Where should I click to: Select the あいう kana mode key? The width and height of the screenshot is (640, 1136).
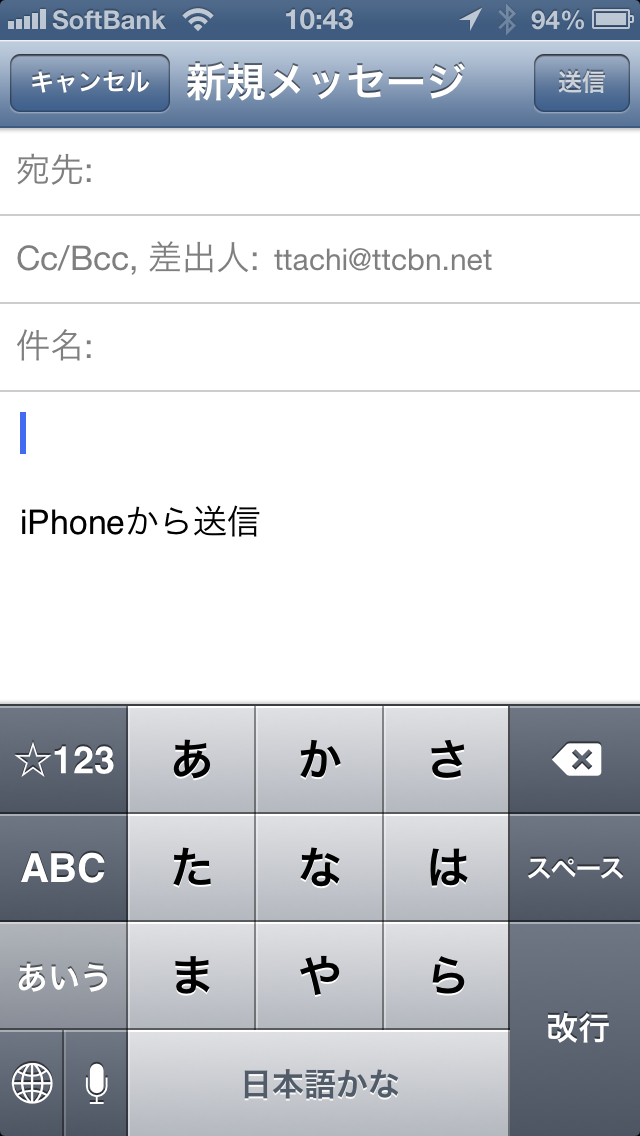point(64,976)
